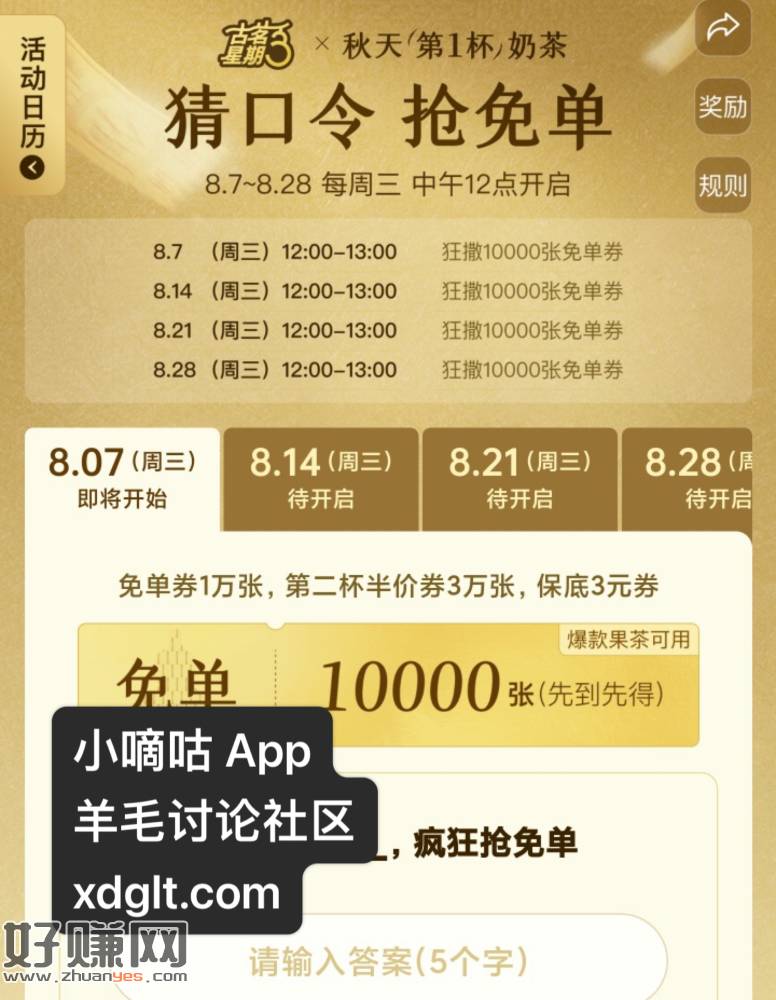Share this milk tea event
This screenshot has height=1000, width=776.
click(722, 30)
